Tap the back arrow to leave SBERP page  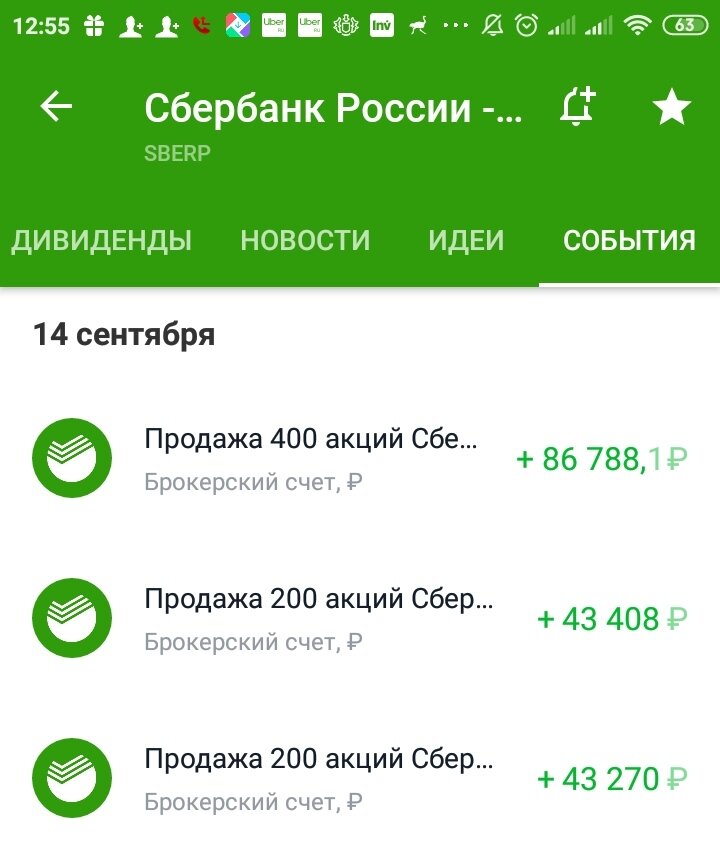tap(57, 106)
